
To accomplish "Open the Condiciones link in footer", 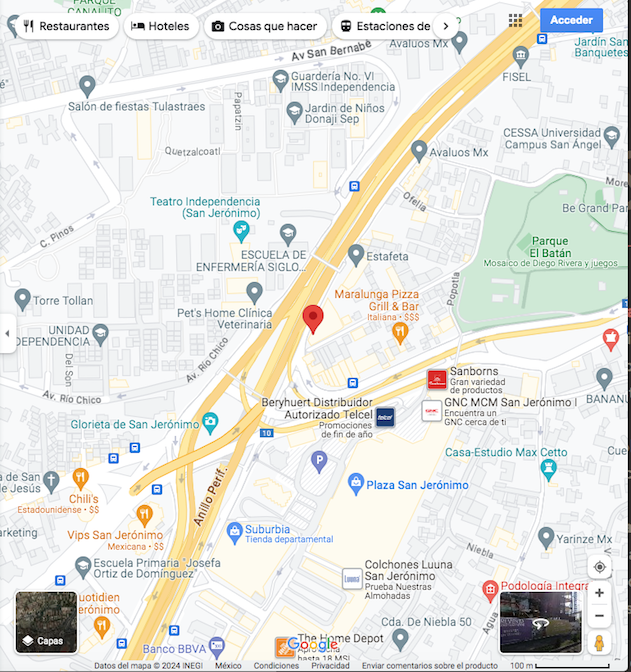I will click(x=275, y=666).
